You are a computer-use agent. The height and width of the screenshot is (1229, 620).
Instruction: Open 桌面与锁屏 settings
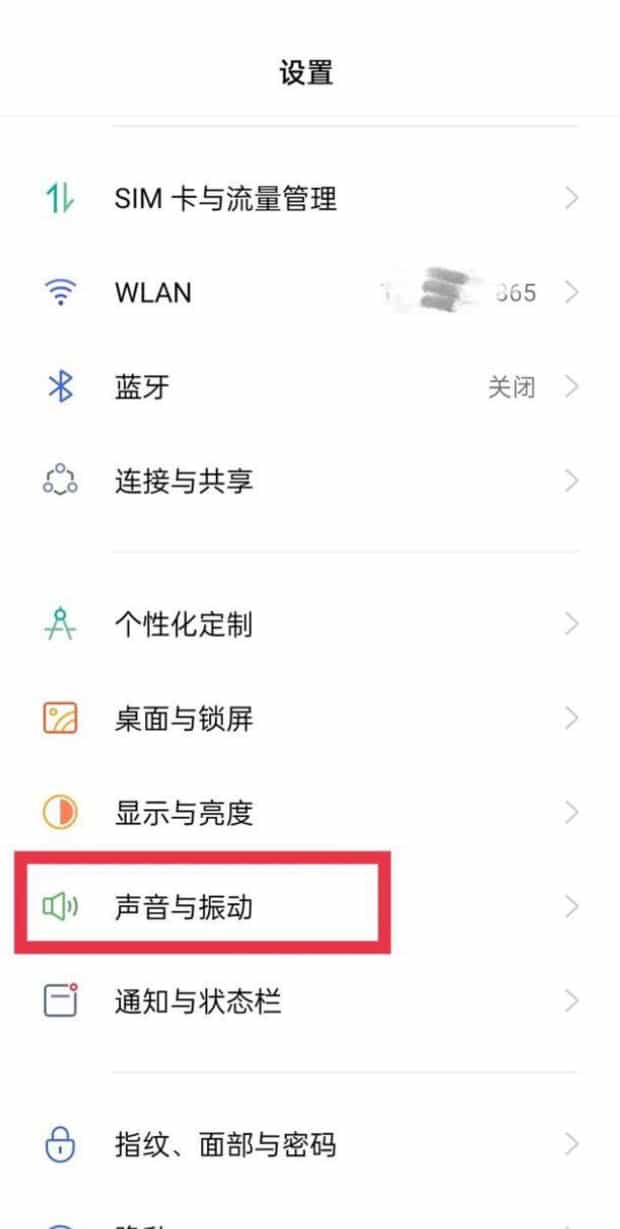tap(183, 719)
